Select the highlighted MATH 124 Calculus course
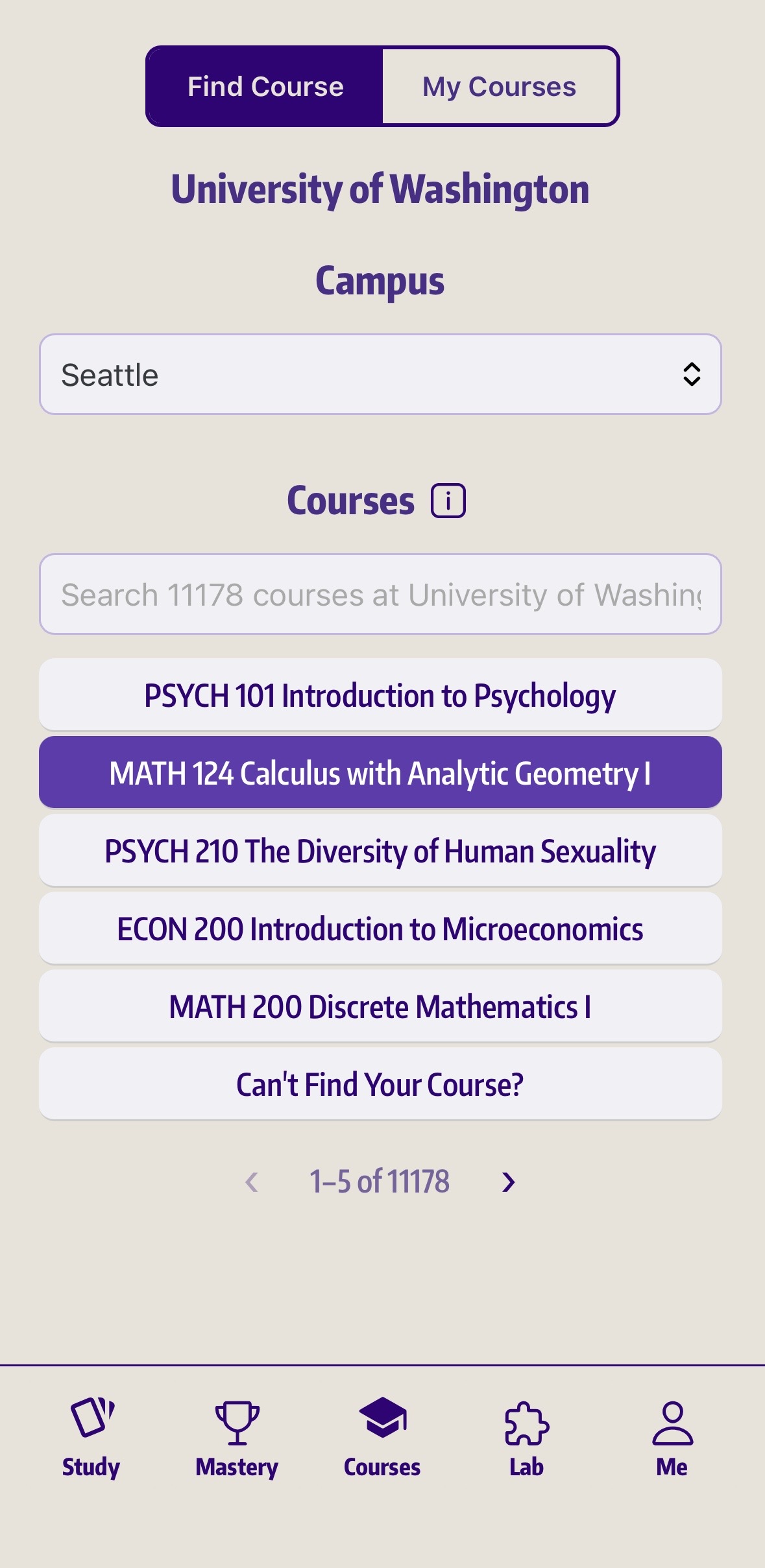This screenshot has height=1568, width=765. coord(382,772)
